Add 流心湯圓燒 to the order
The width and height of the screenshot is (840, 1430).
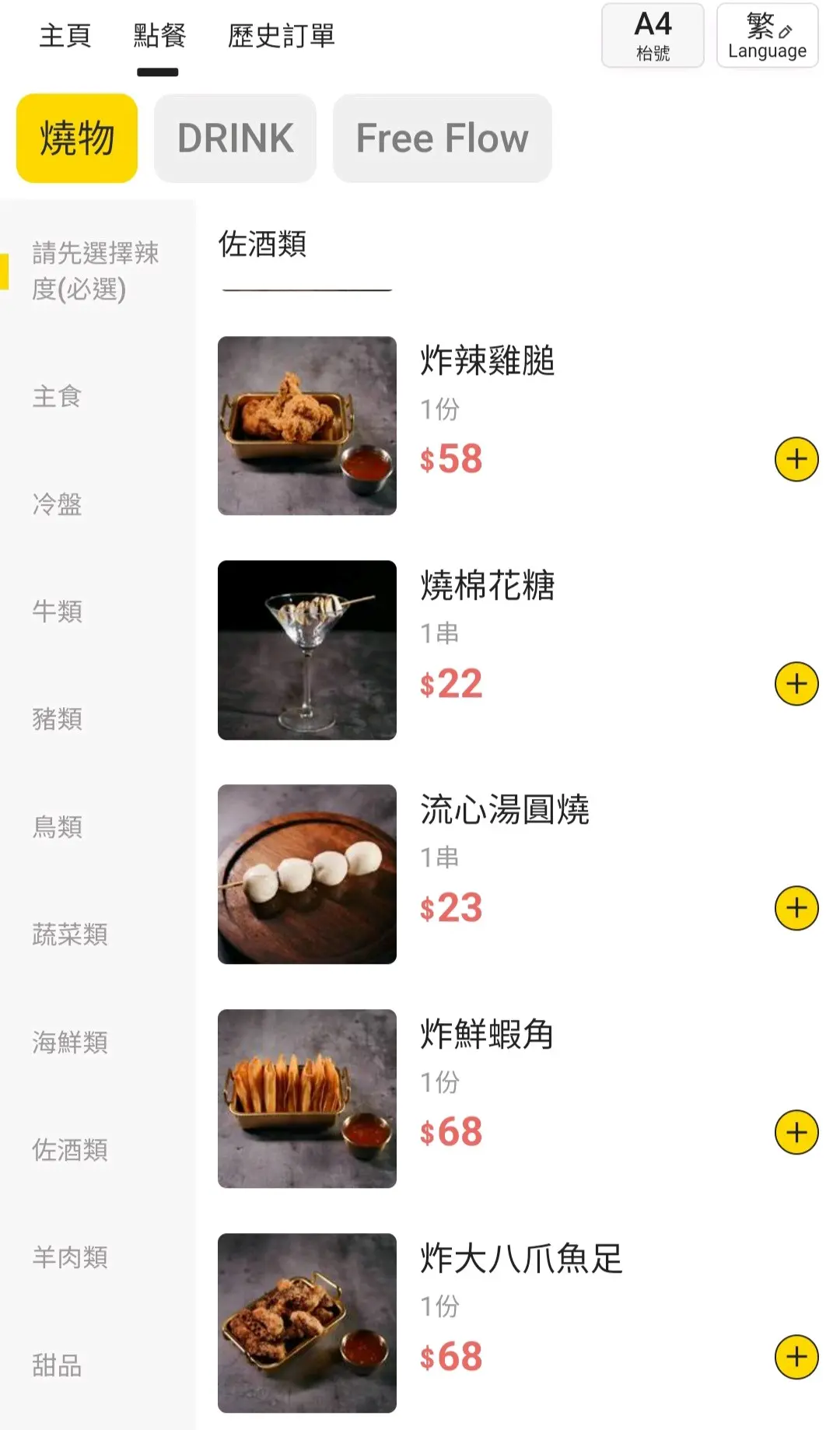(x=796, y=908)
